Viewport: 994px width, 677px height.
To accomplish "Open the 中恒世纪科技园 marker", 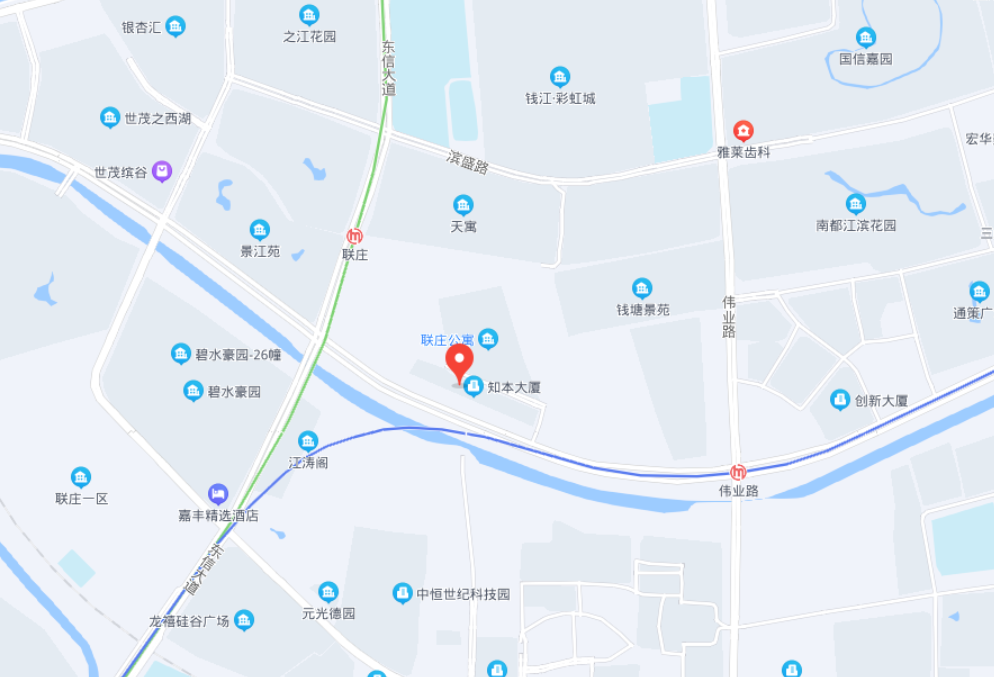I will click(x=402, y=594).
